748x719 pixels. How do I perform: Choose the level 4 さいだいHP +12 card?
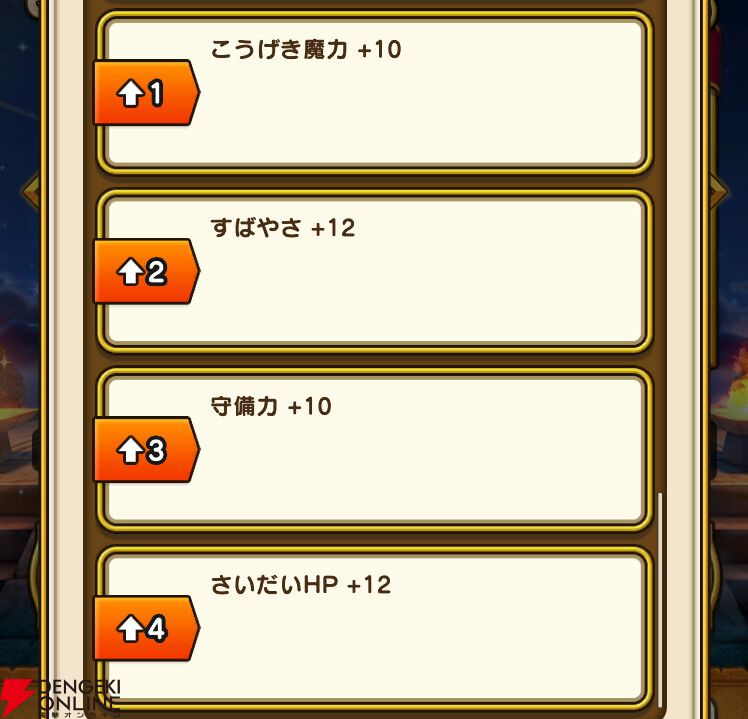point(374,628)
